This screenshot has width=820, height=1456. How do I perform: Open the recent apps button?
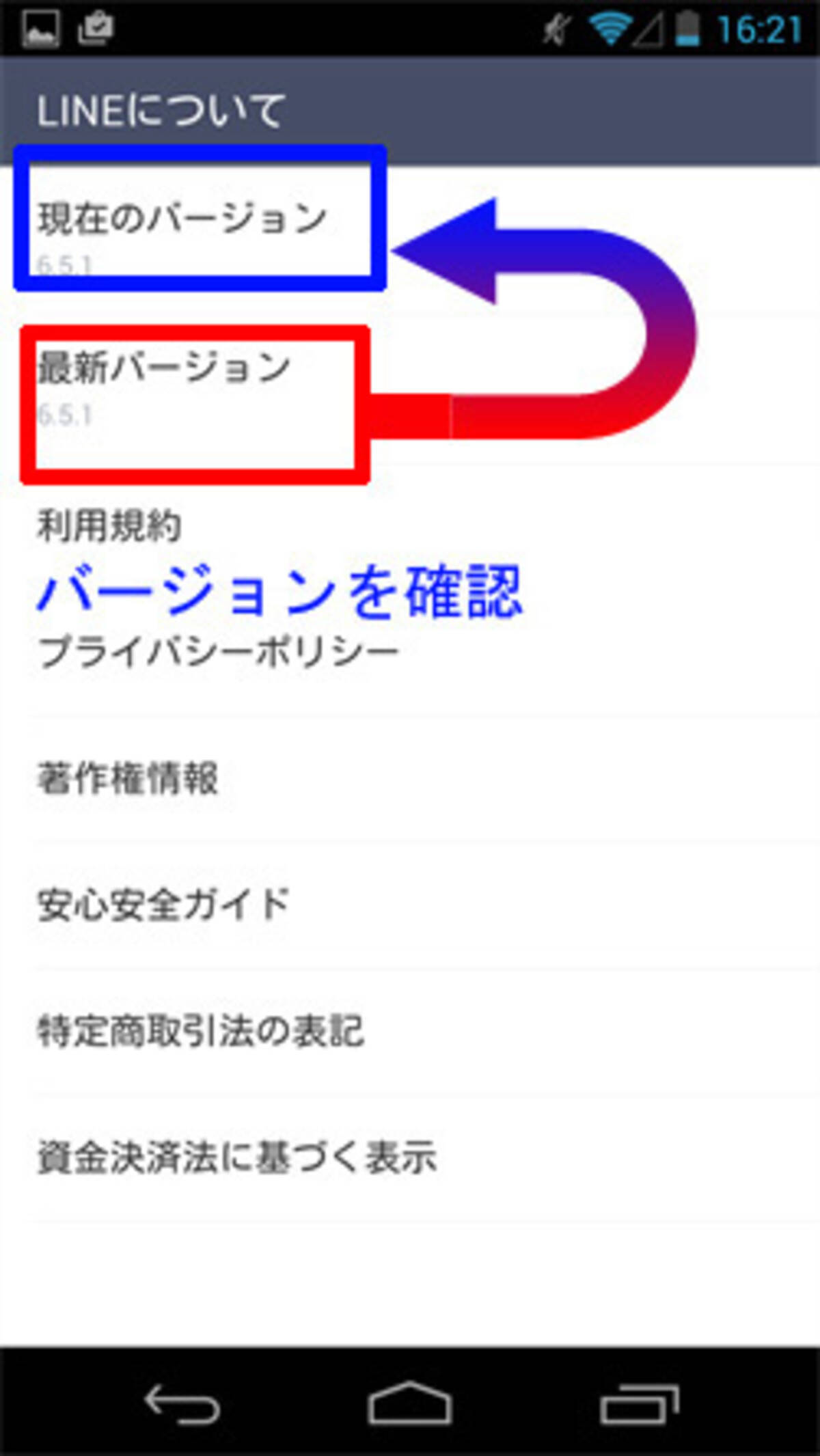click(639, 1404)
